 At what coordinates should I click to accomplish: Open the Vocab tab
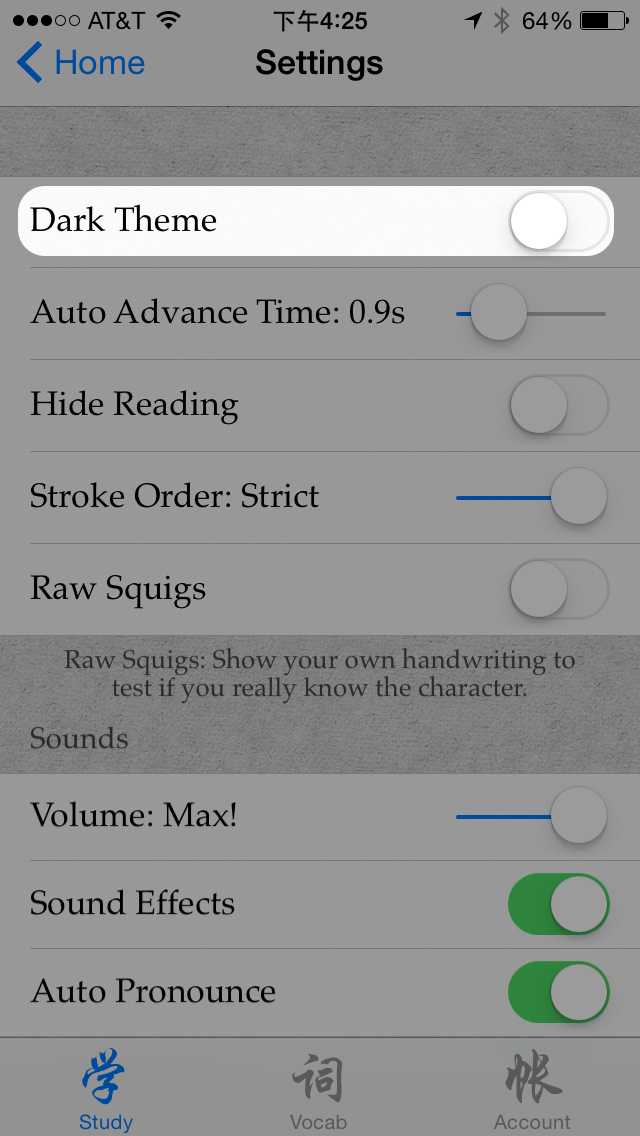(319, 1090)
